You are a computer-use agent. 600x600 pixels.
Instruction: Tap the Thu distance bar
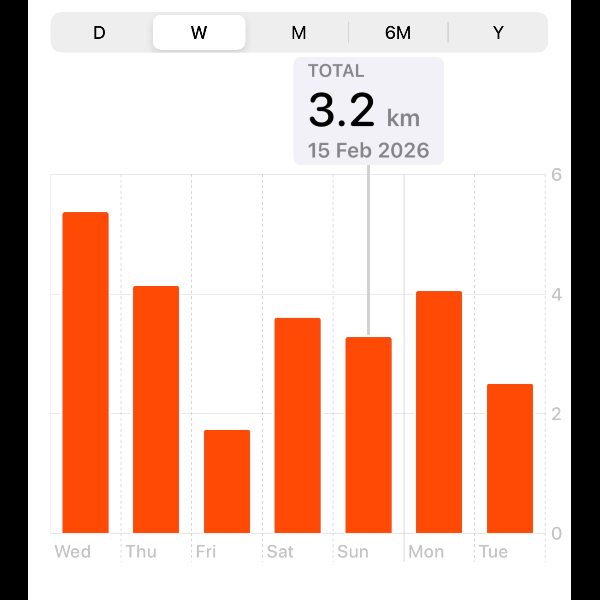pyautogui.click(x=156, y=409)
